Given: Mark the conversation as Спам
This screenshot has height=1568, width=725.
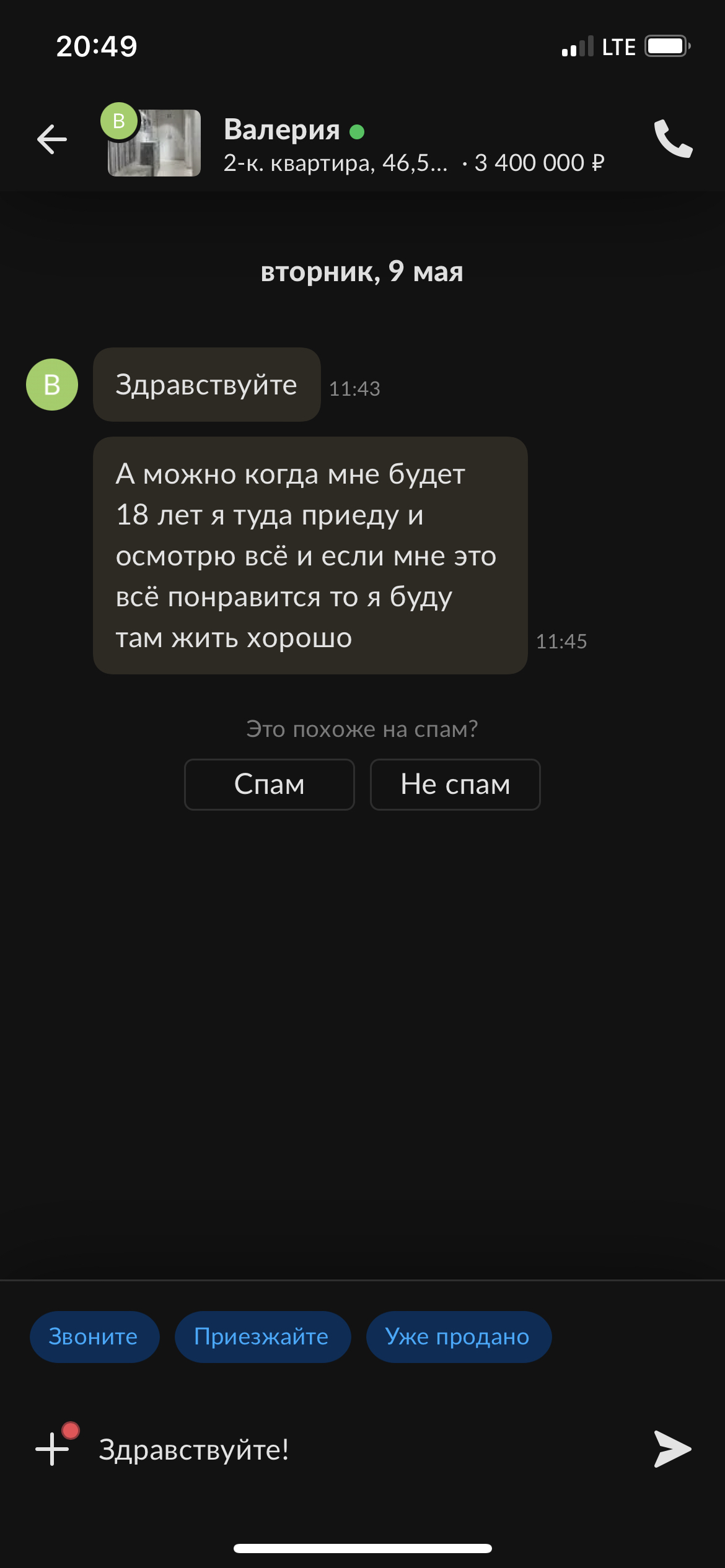Looking at the screenshot, I should (269, 785).
